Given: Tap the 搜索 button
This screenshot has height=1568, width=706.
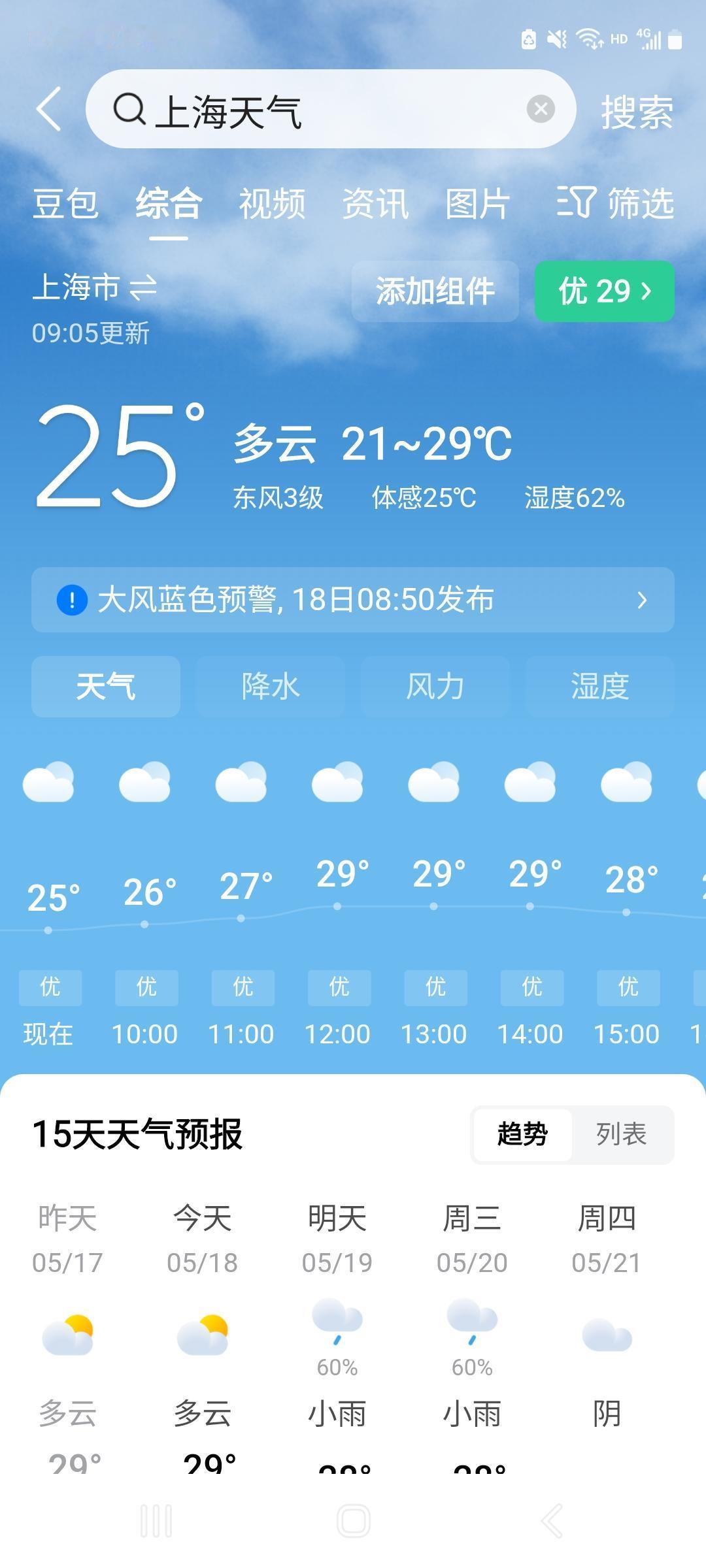Looking at the screenshot, I should click(x=637, y=112).
